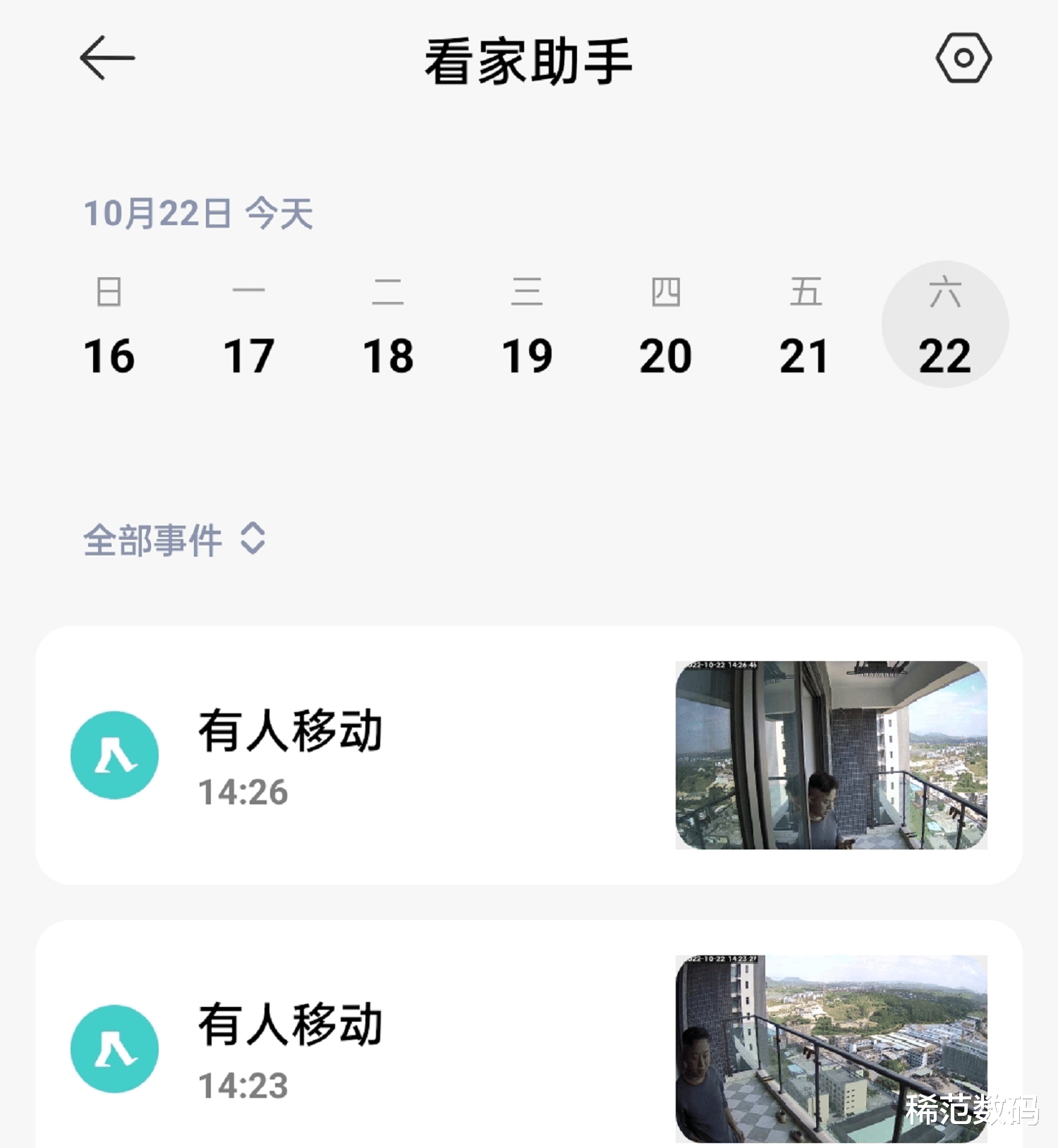This screenshot has width=1058, height=1148.
Task: Open the 全部事件 event filter dropdown
Action: point(152,540)
